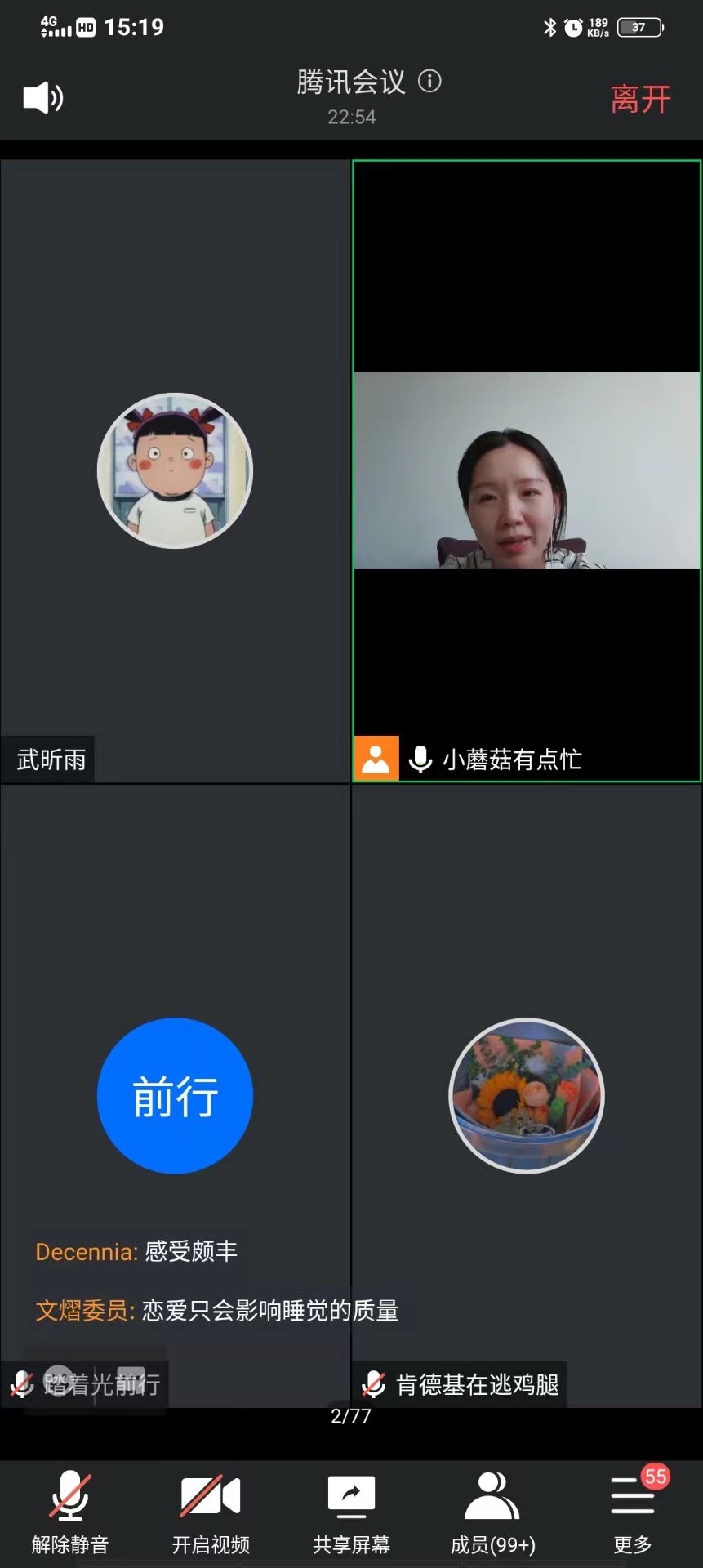Unmute microphone with 解除静音
This screenshot has width=703, height=1568.
70,1512
